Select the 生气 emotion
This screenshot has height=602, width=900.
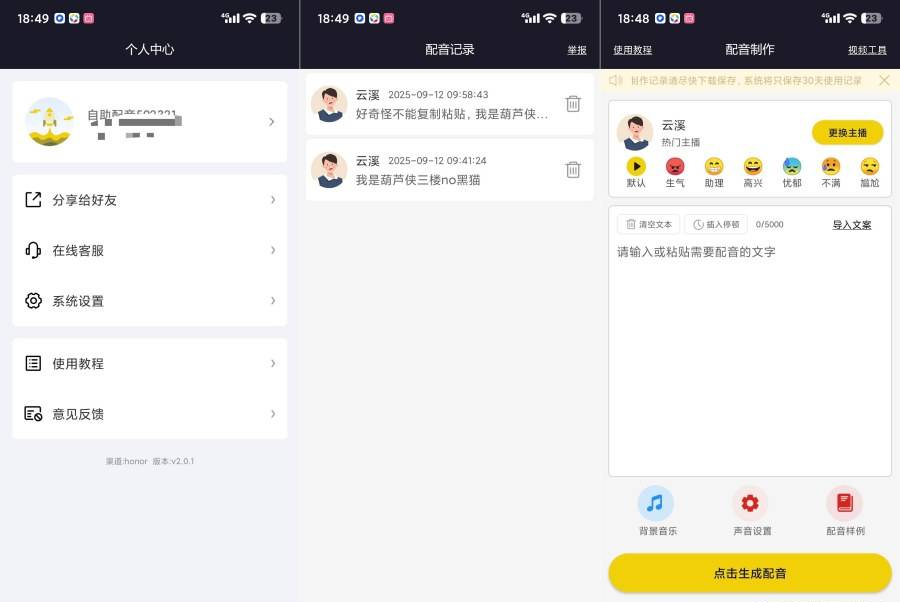click(675, 172)
